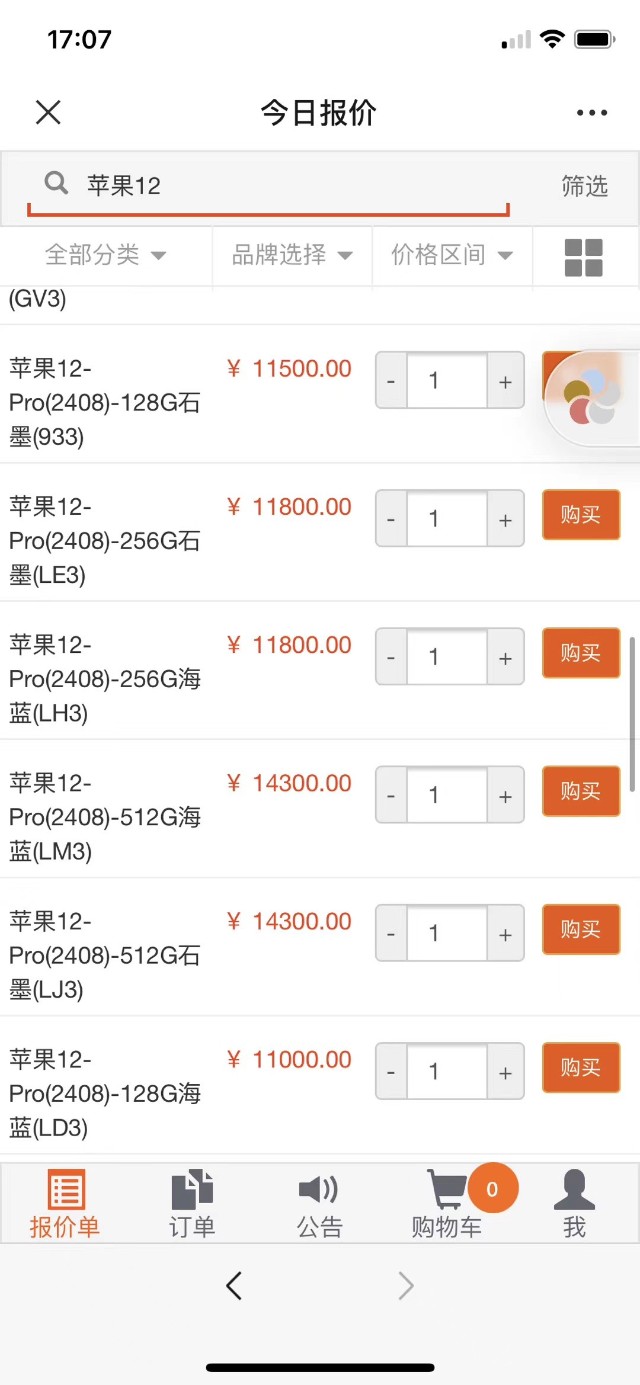
Task: Open the 筛选 filter option
Action: pos(584,186)
